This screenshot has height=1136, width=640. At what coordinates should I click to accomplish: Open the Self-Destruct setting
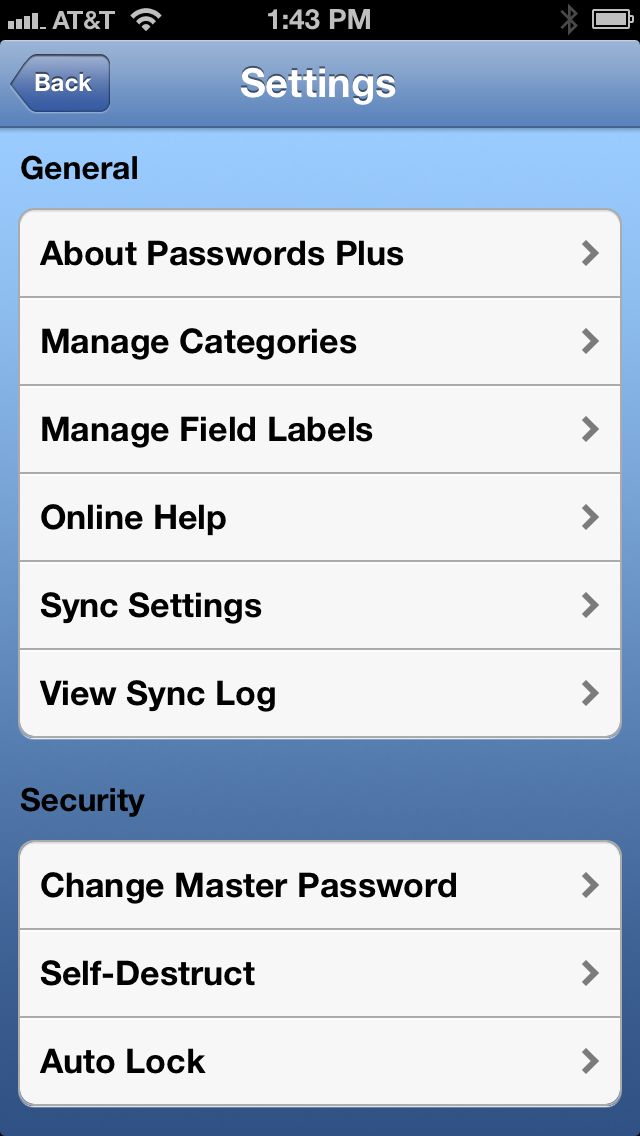click(320, 974)
